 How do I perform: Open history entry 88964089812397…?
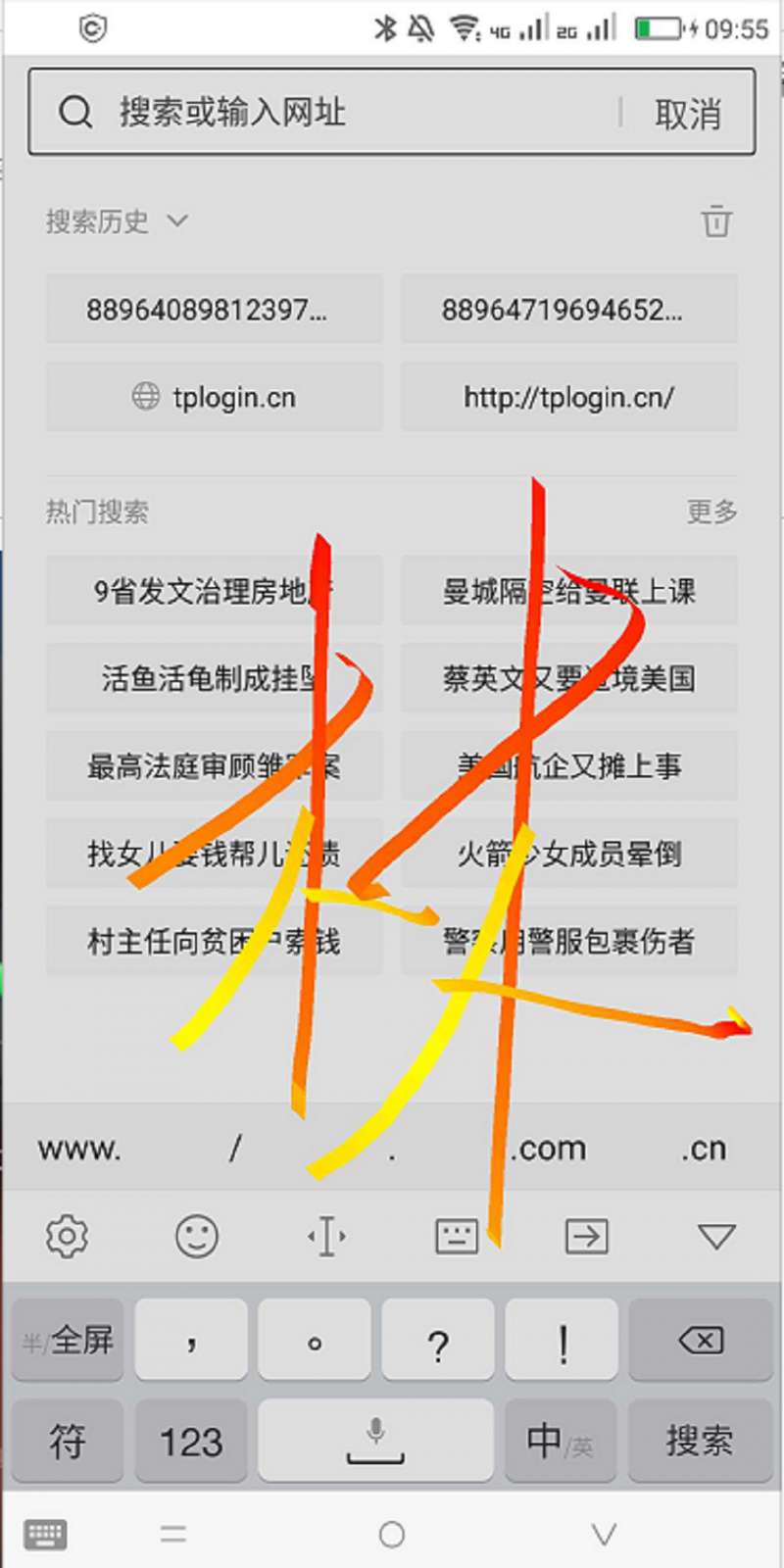(215, 310)
